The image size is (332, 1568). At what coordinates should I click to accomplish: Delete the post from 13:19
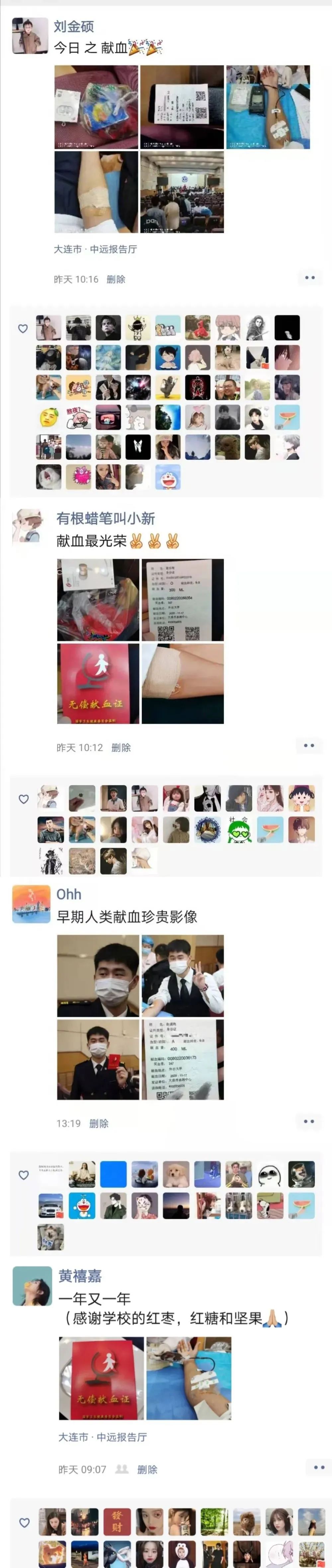pyautogui.click(x=99, y=1124)
